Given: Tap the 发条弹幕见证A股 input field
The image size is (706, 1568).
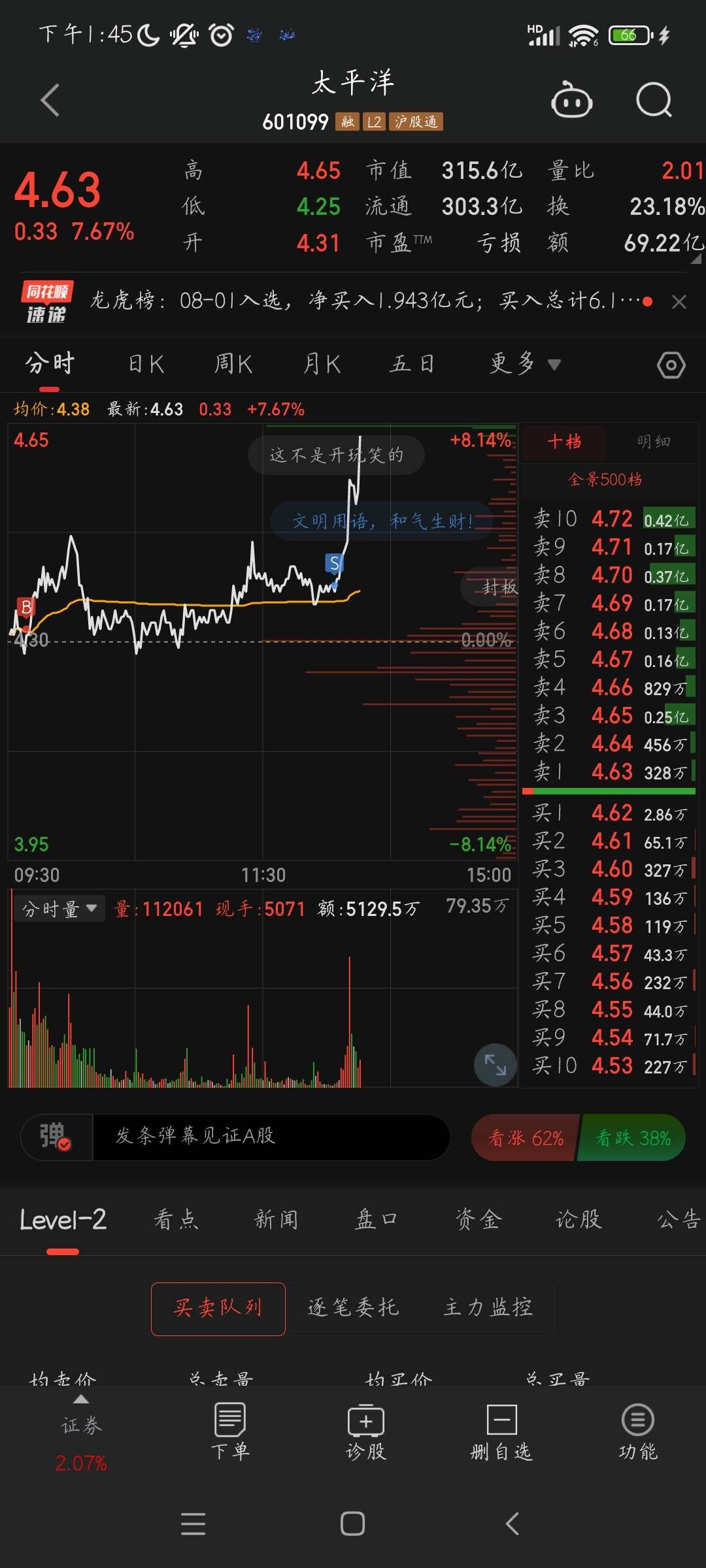Looking at the screenshot, I should pyautogui.click(x=271, y=1137).
